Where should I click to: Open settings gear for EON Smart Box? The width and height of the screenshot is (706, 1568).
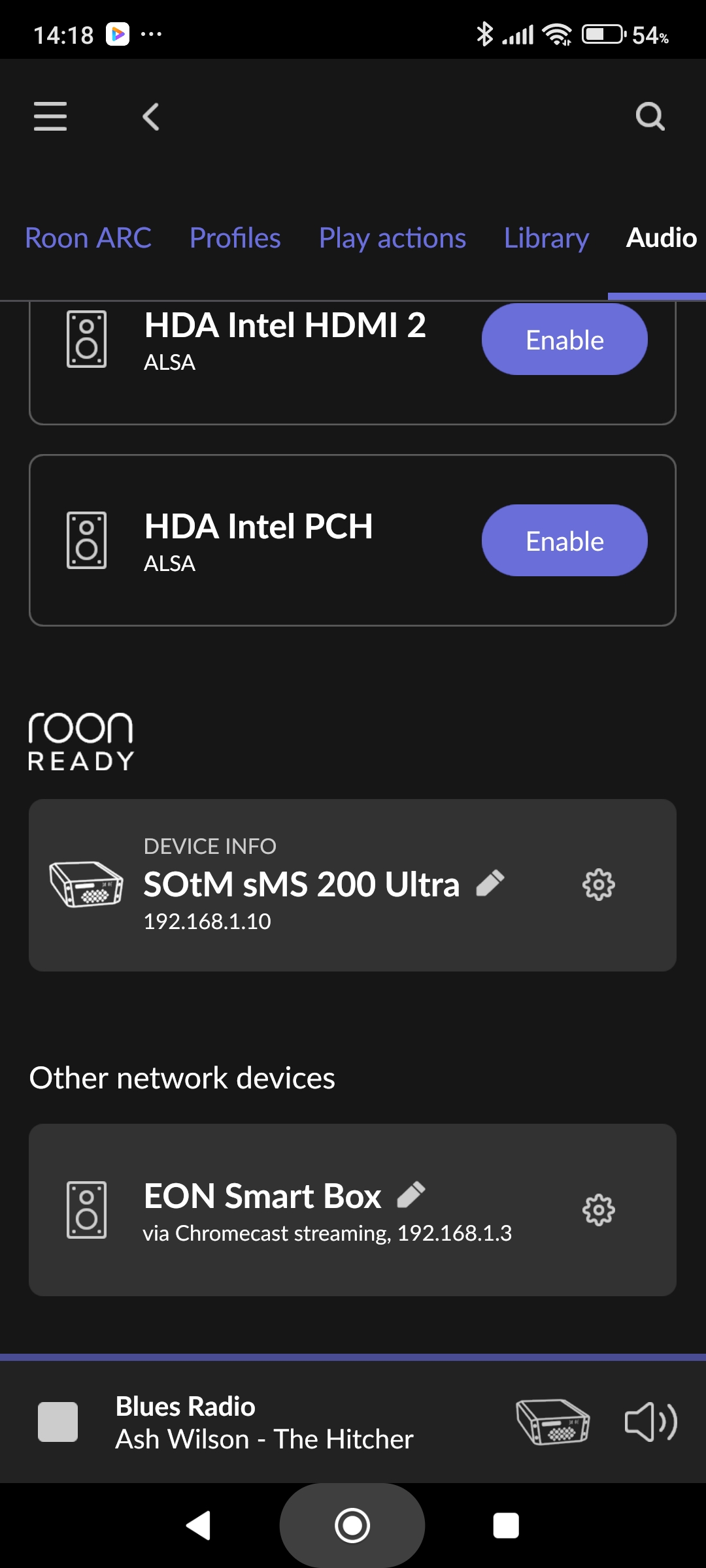(599, 1210)
